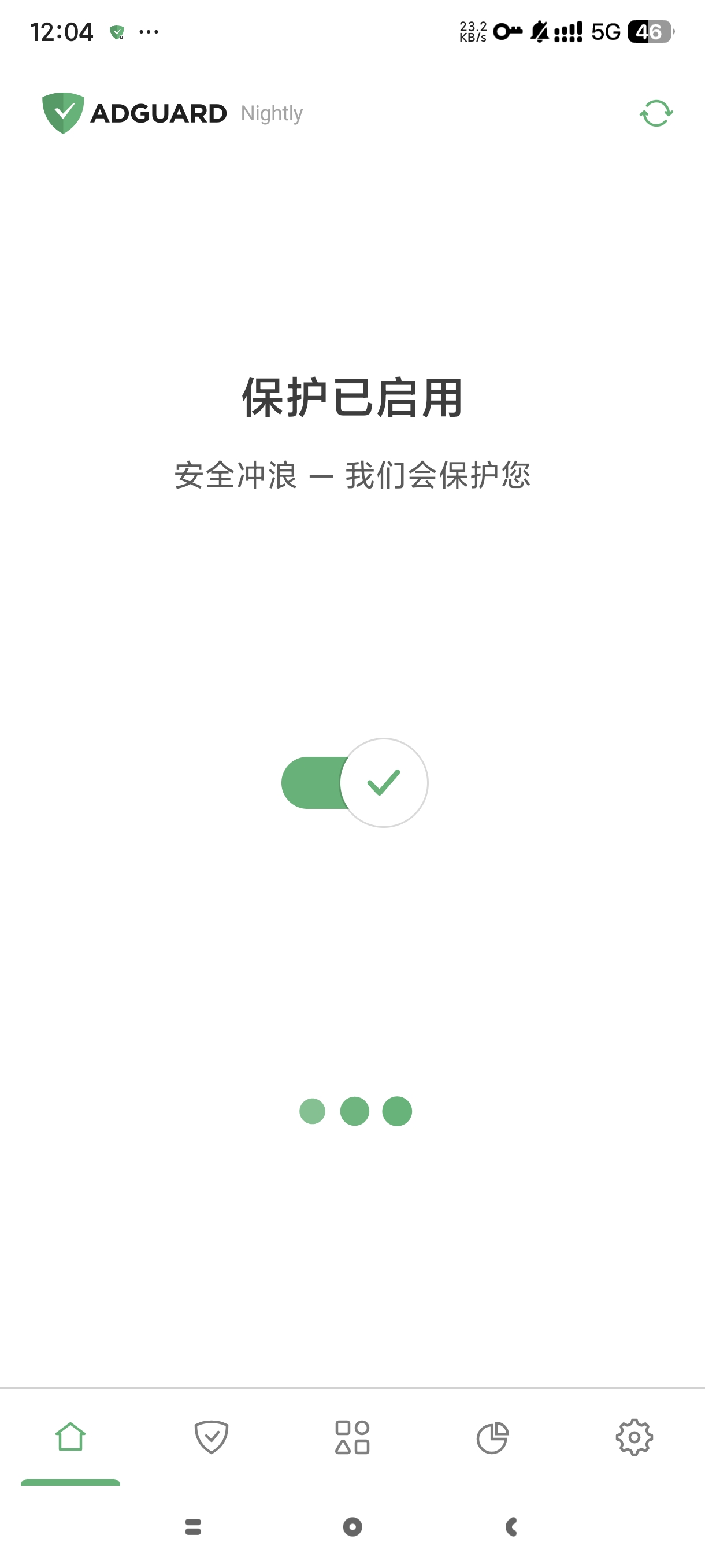Turn off the AdGuard protection switch

[355, 783]
